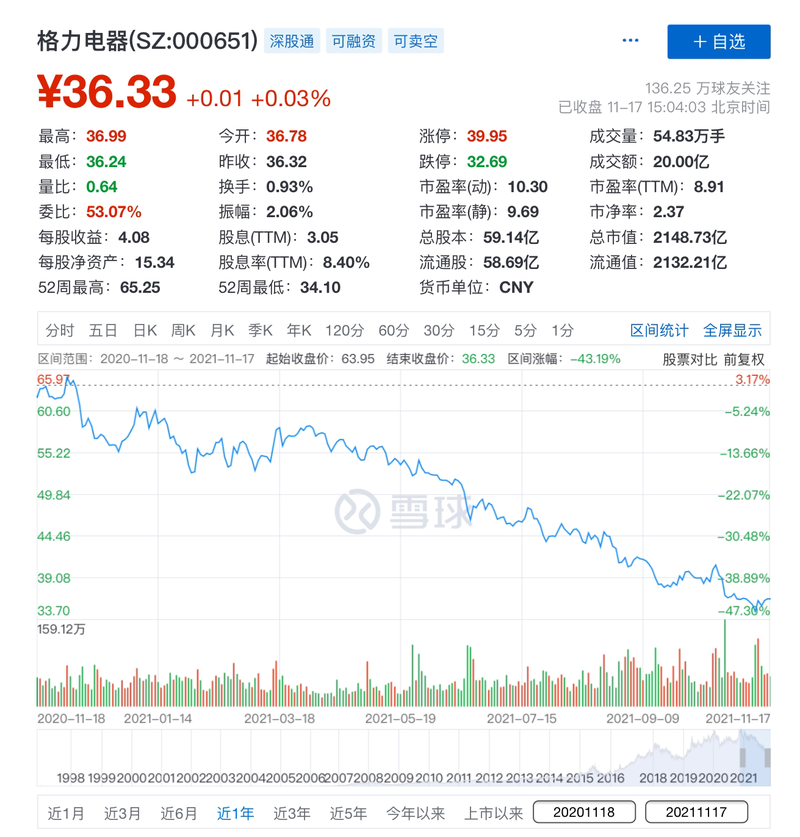The width and height of the screenshot is (800, 837).
Task: Show the 年K candlestick chart
Action: click(x=300, y=330)
